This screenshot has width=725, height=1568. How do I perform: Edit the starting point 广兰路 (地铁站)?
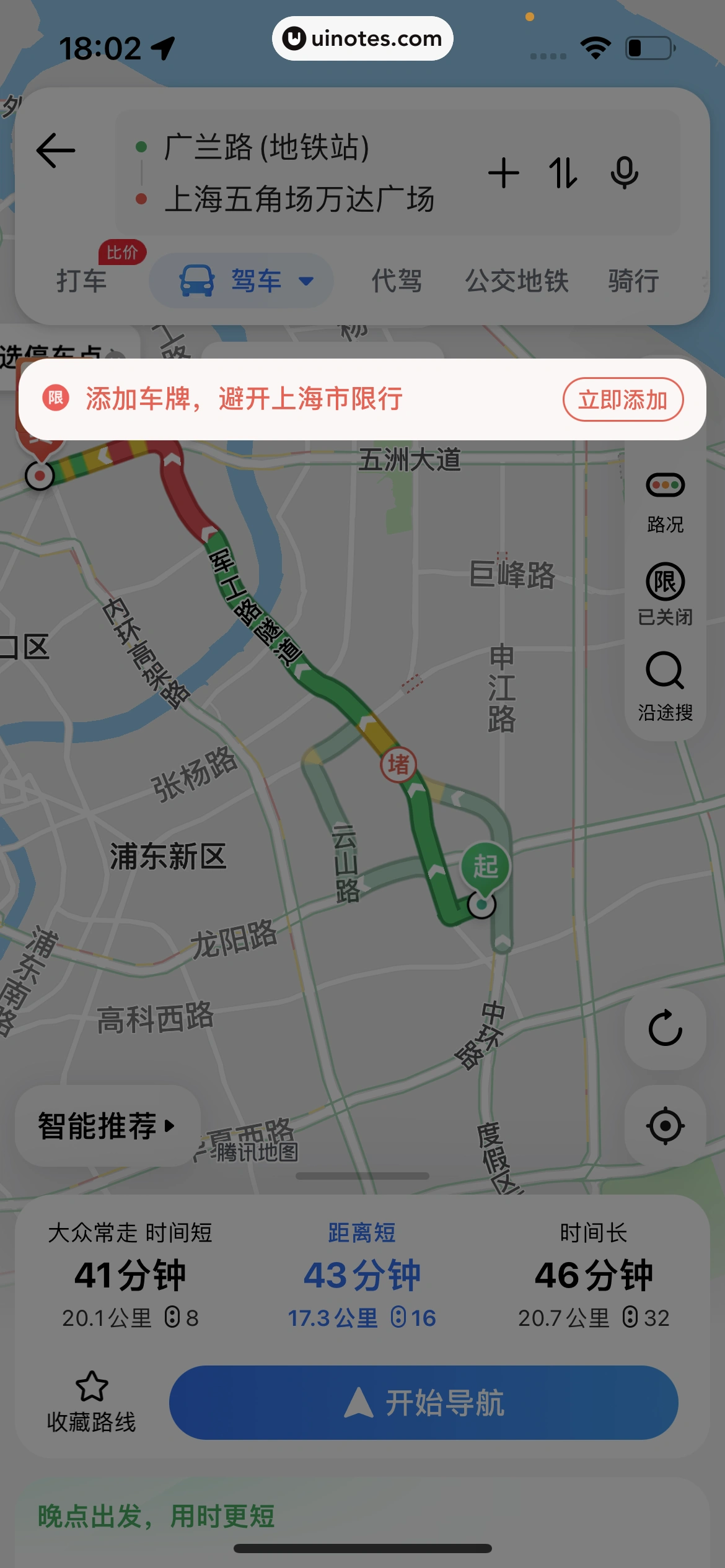(266, 147)
